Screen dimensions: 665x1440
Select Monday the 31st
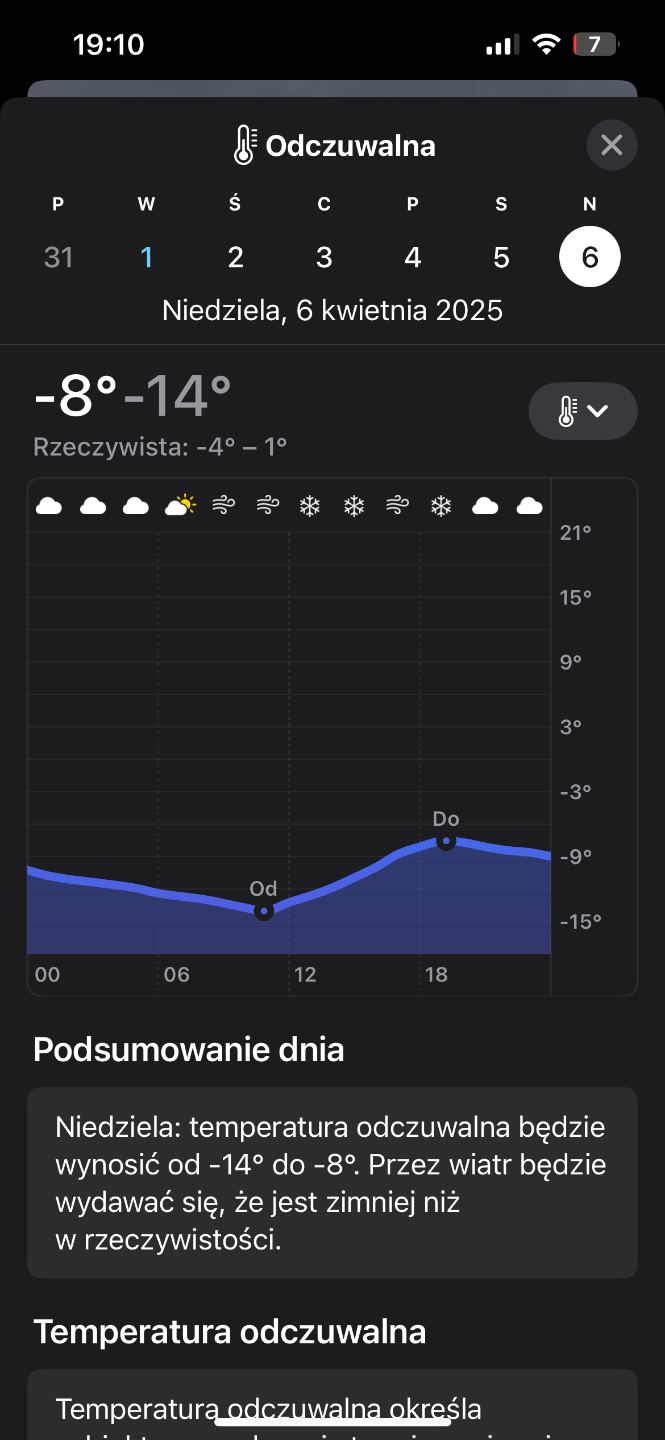point(59,257)
